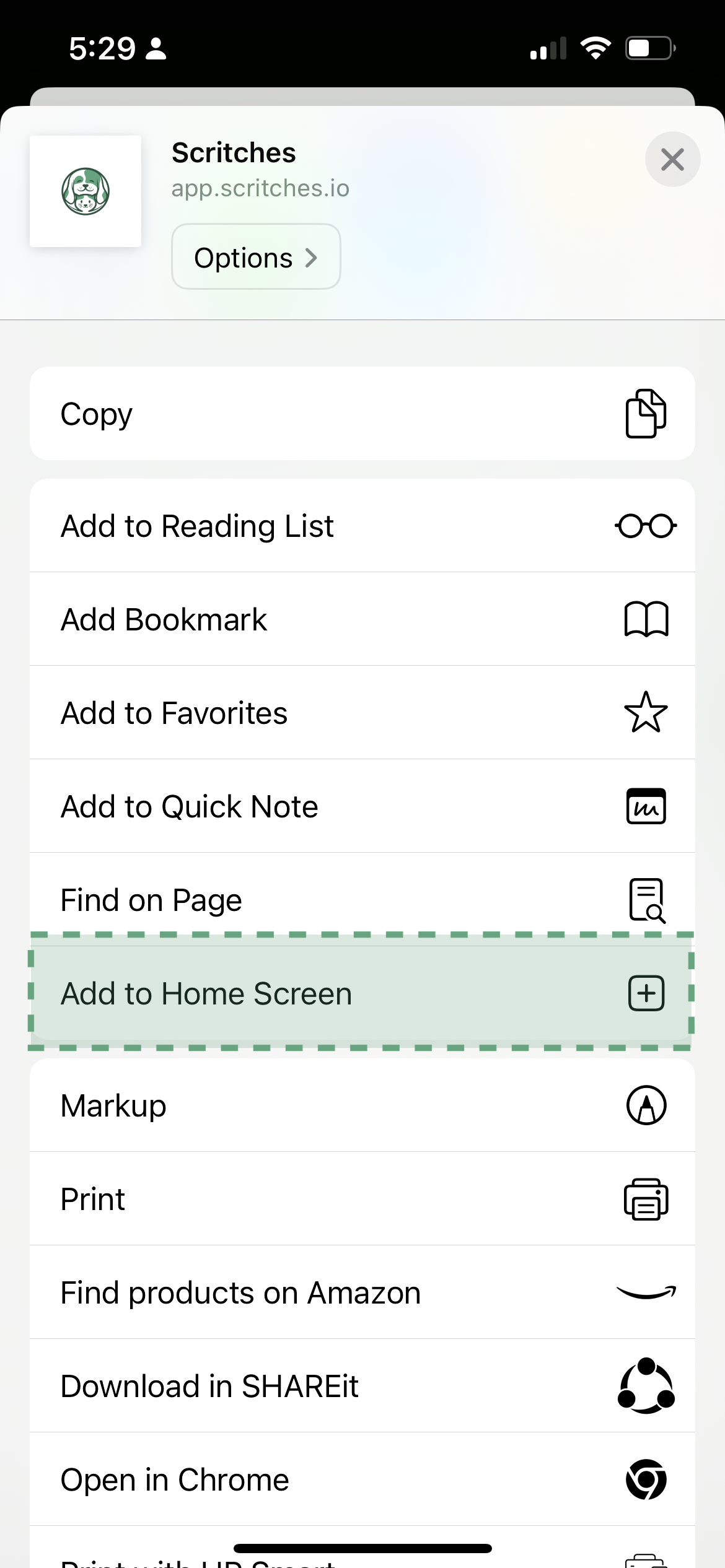Open Markup for this page

pyautogui.click(x=362, y=1105)
